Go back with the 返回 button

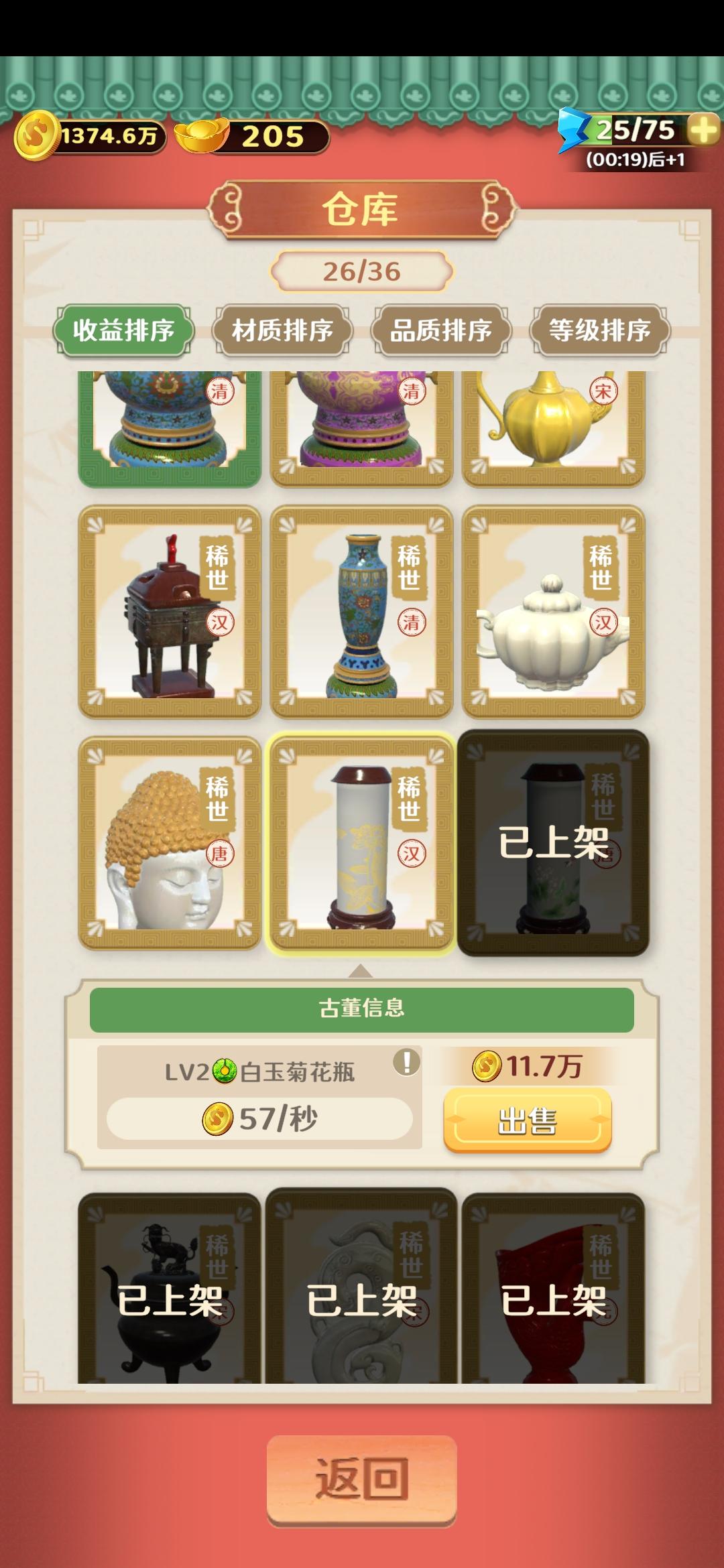point(362,1479)
